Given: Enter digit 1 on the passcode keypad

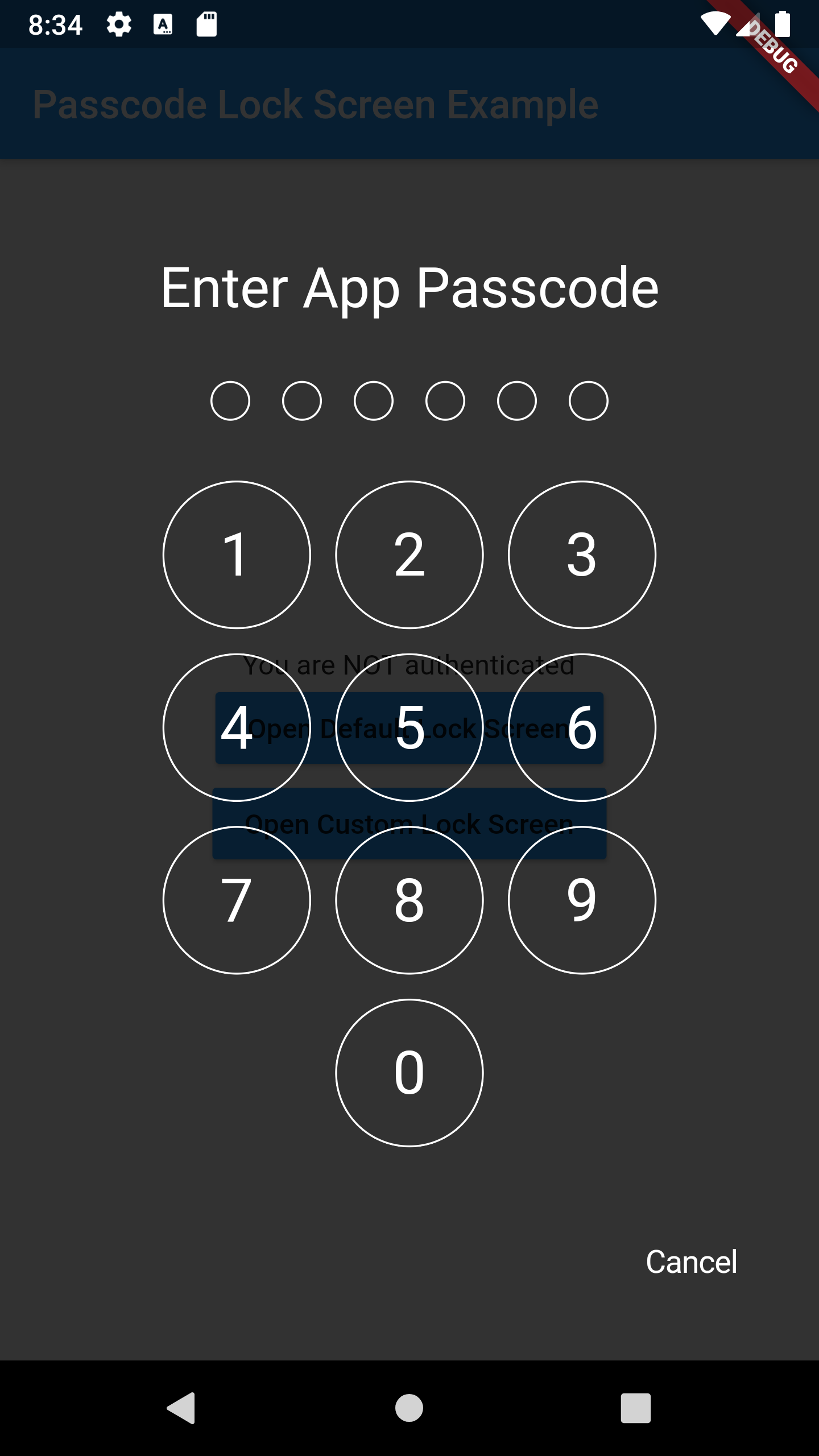Looking at the screenshot, I should (x=237, y=555).
